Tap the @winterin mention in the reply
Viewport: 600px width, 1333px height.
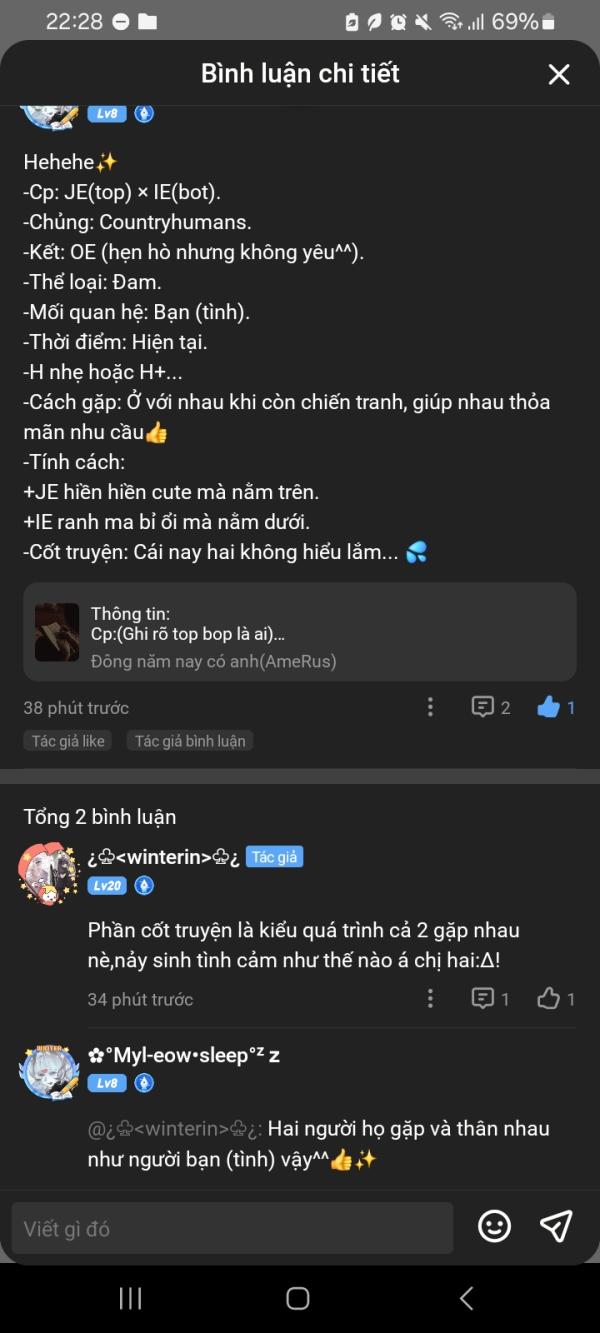(x=175, y=1129)
